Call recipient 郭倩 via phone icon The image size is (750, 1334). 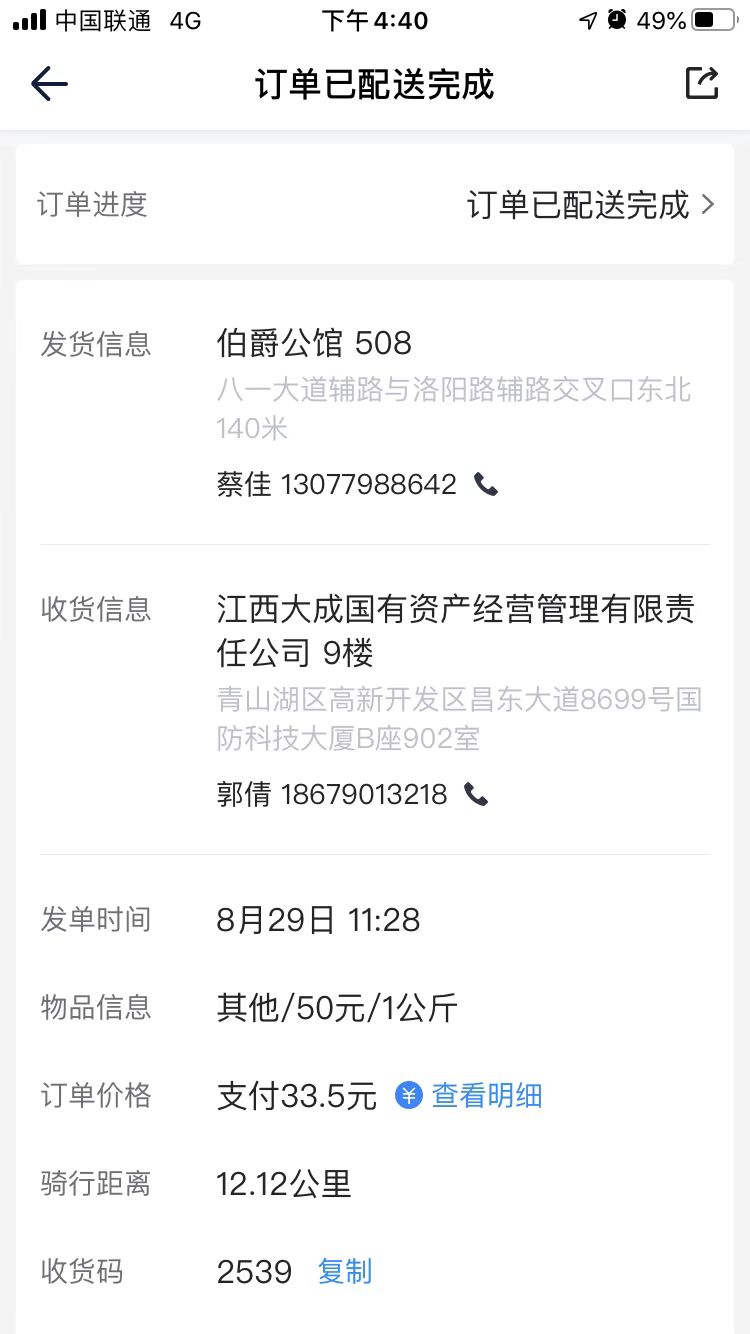pyautogui.click(x=476, y=795)
